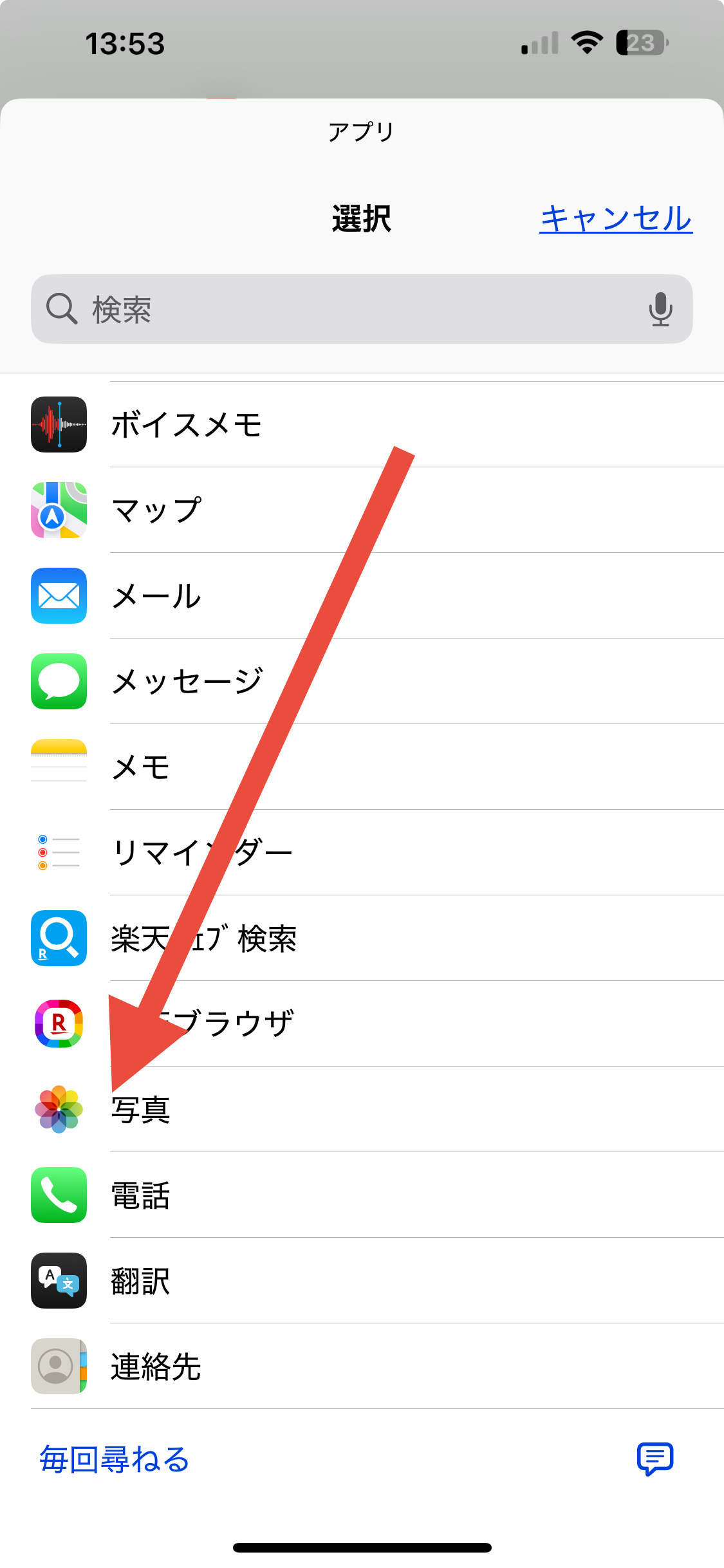The height and width of the screenshot is (1568, 724).
Task: Tap 毎回尋ねる option
Action: tap(115, 1459)
